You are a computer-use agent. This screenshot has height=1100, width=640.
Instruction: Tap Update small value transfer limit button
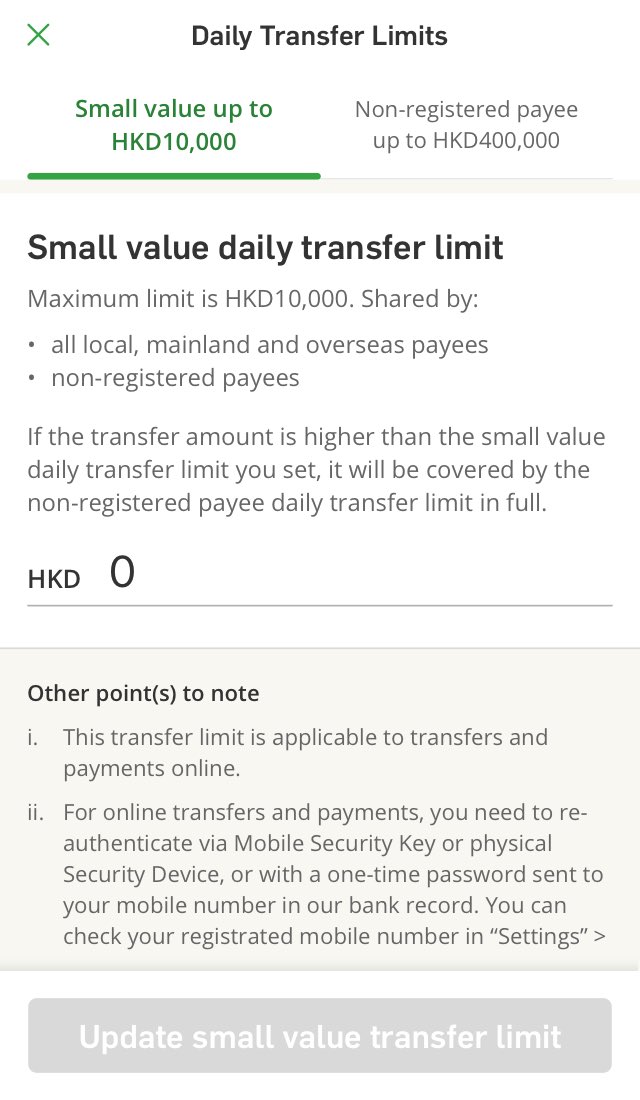(320, 1035)
